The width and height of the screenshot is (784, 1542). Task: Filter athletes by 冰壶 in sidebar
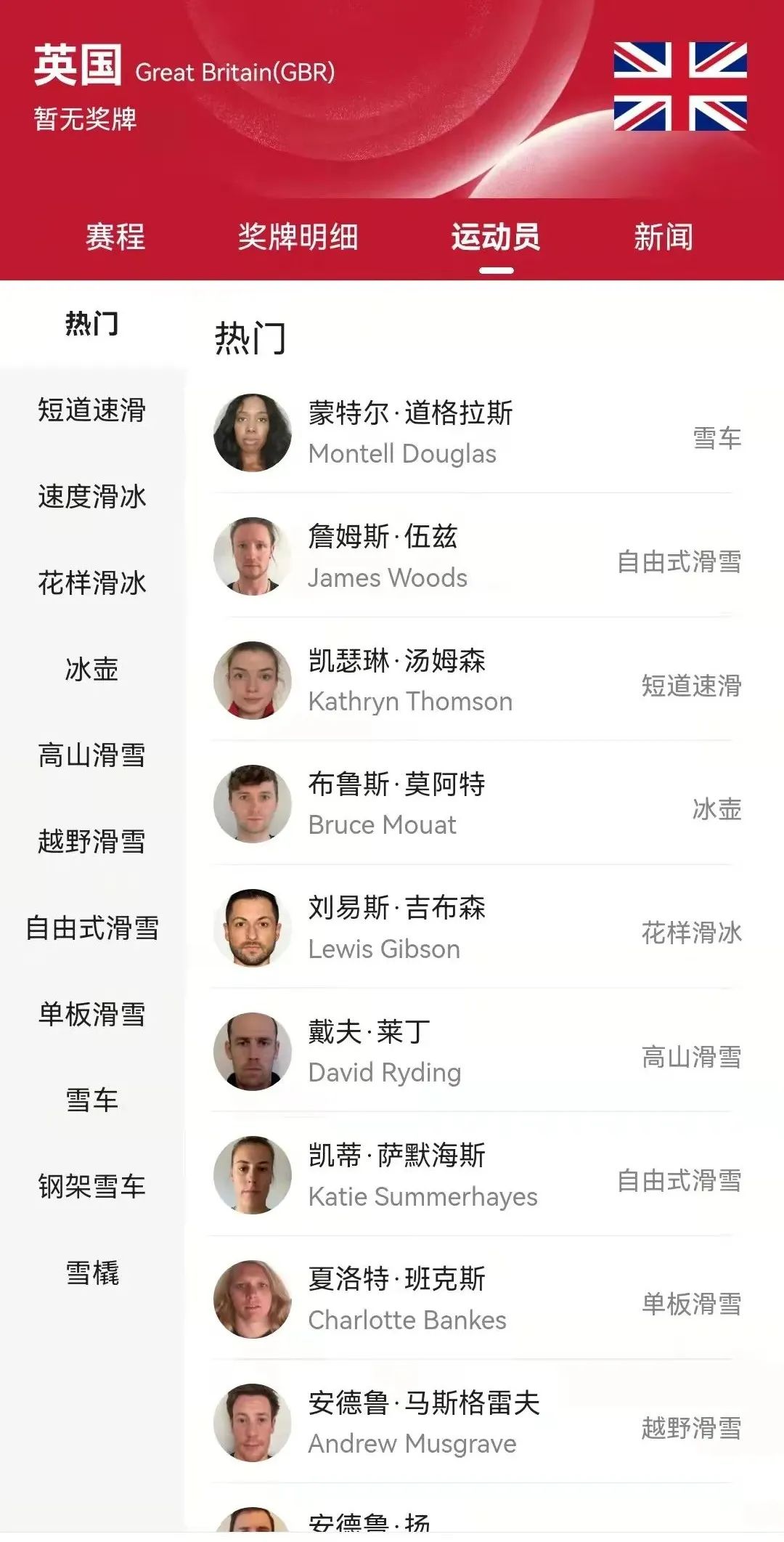point(92,669)
